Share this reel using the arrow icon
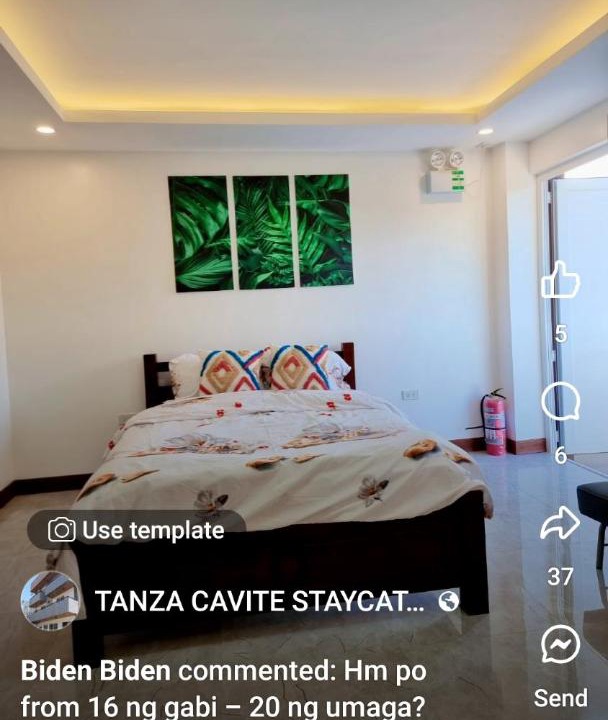Image resolution: width=608 pixels, height=720 pixels. 560,523
